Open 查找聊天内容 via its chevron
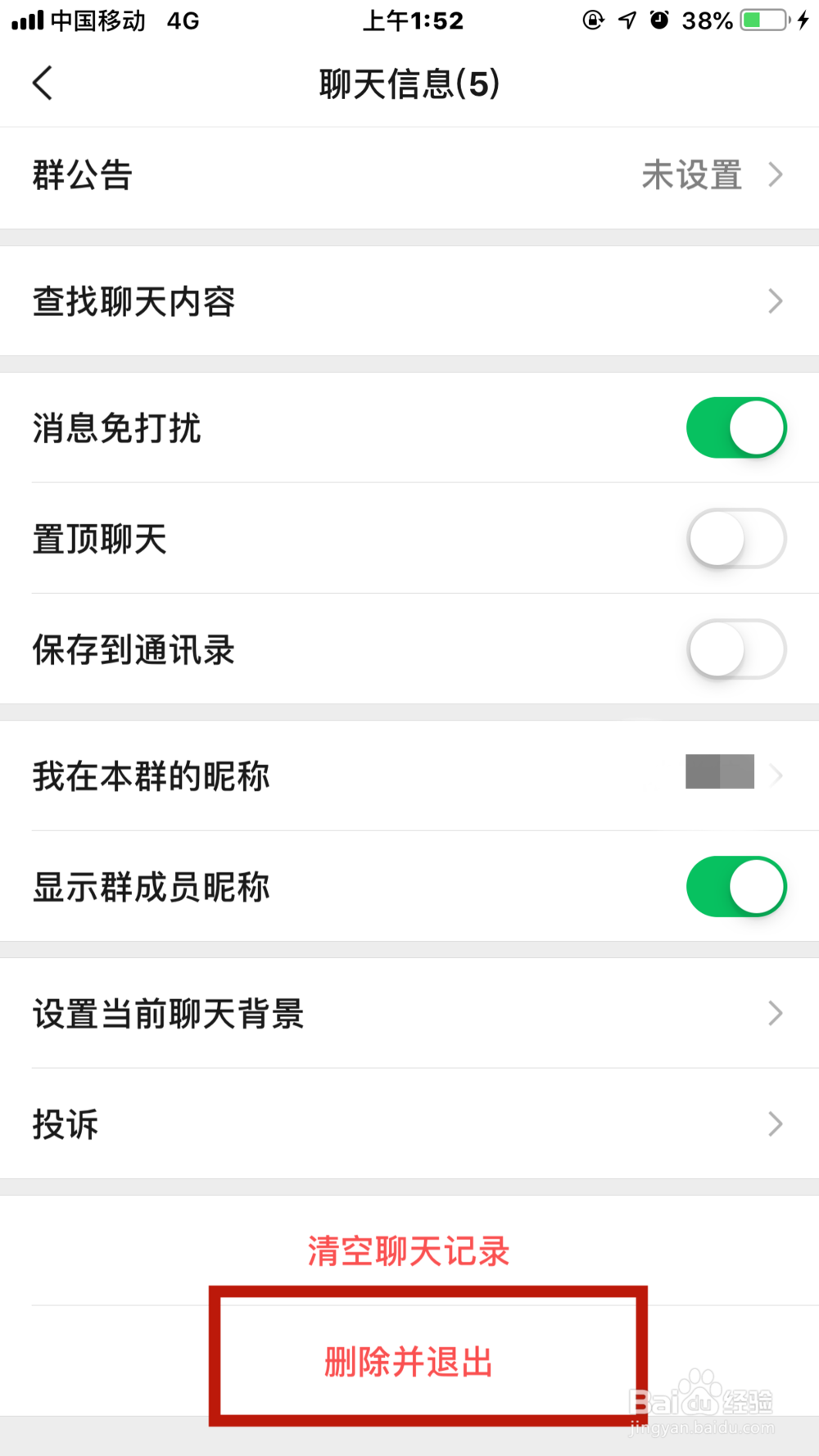The image size is (819, 1456). point(775,301)
